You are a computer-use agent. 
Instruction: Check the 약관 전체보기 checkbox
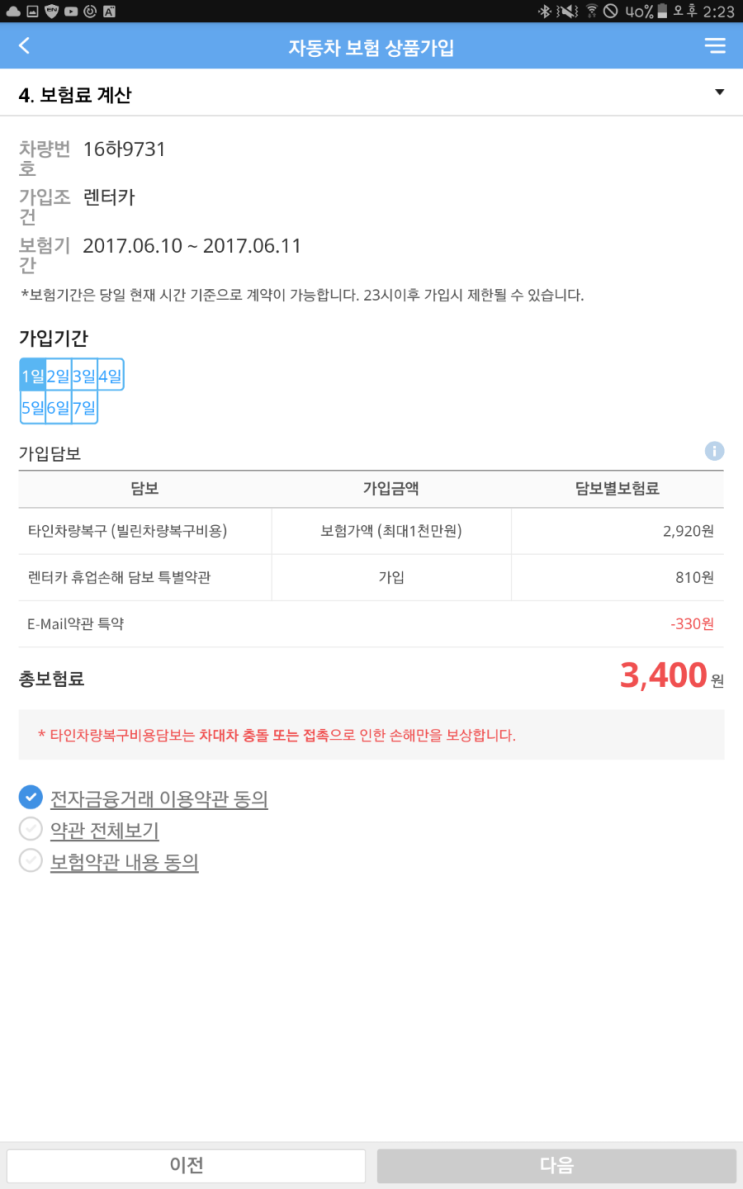pyautogui.click(x=30, y=829)
